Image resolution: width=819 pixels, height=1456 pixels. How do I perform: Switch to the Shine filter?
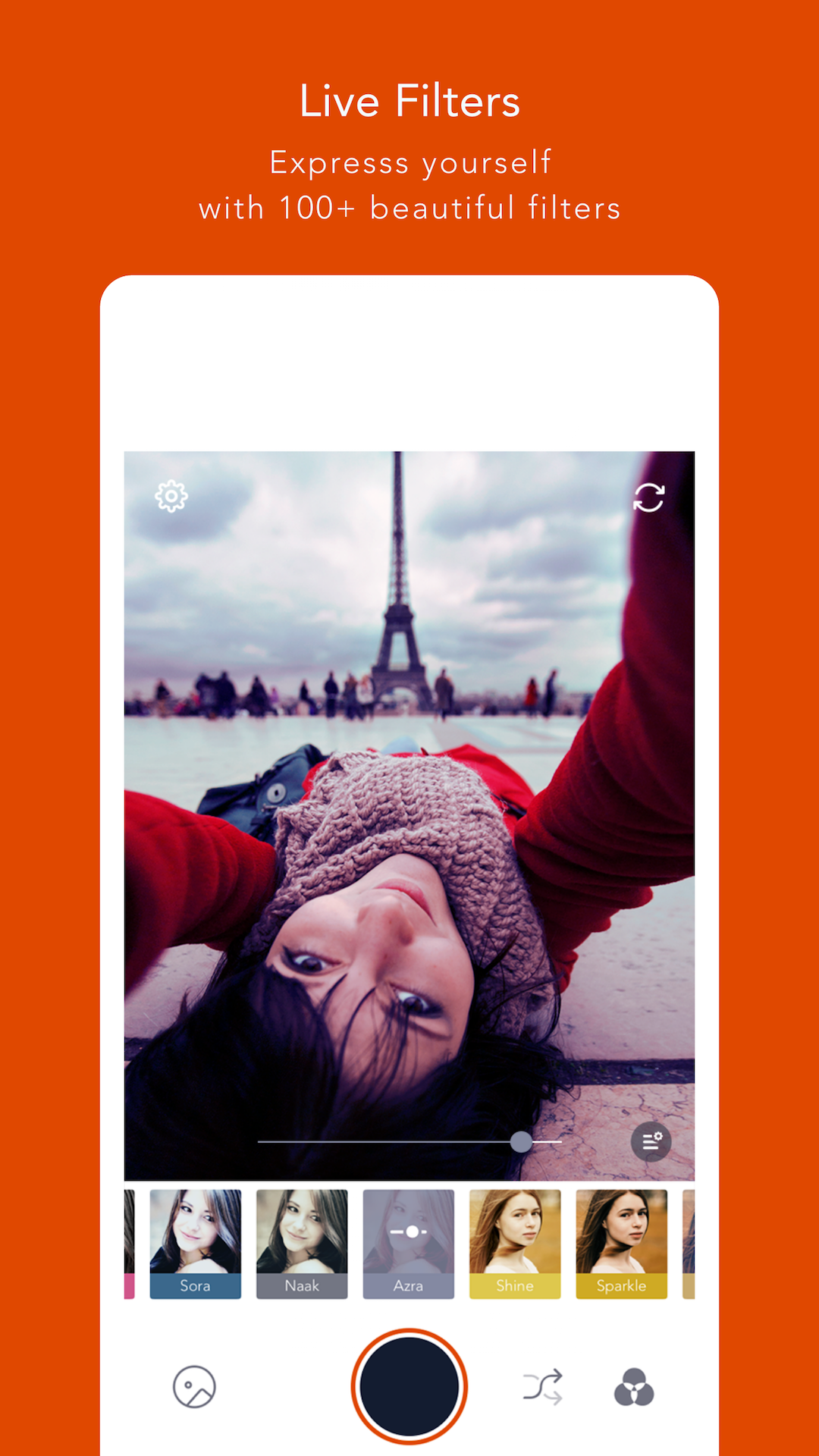coord(515,1244)
